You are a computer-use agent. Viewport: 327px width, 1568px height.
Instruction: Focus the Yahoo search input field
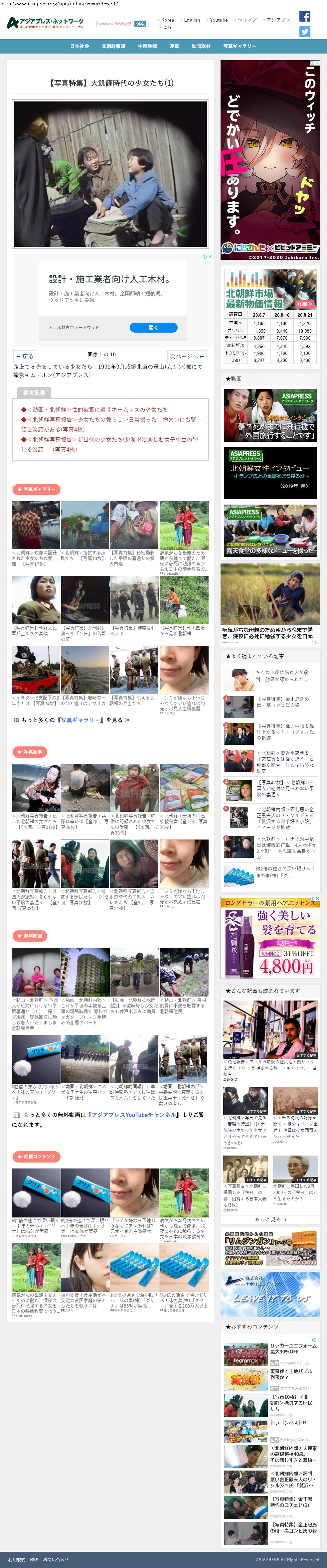(x=113, y=24)
